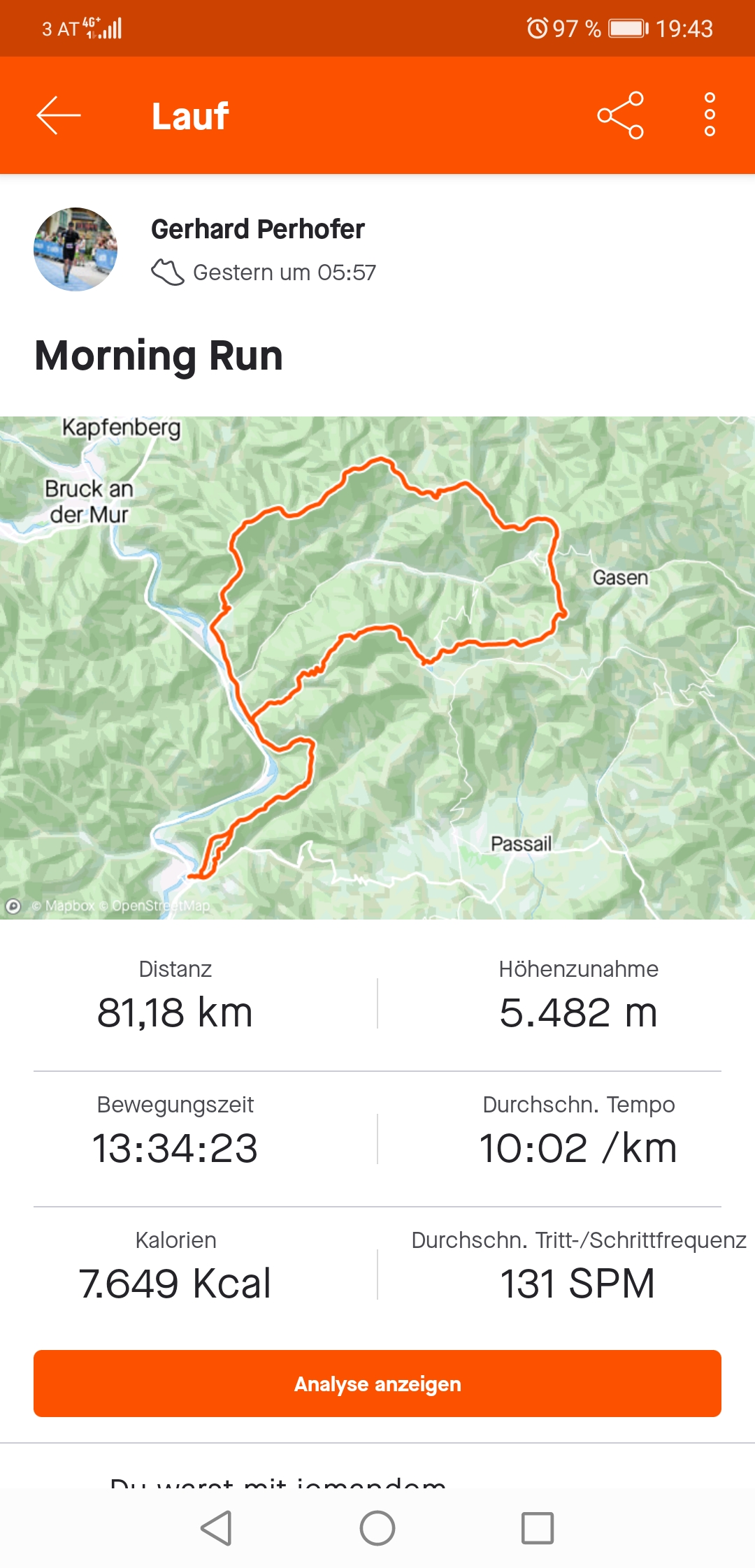755x1568 pixels.
Task: Open the three-dot overflow menu
Action: point(710,115)
